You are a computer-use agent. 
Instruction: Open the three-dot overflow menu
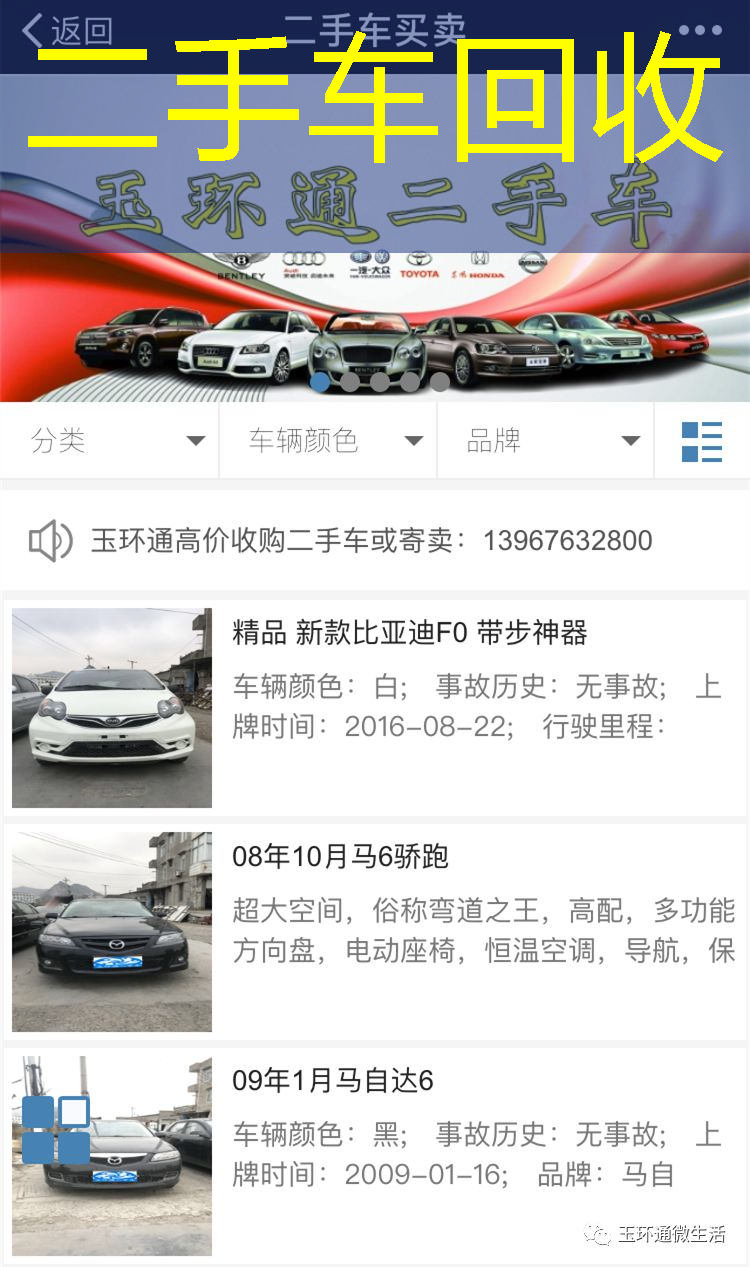699,30
